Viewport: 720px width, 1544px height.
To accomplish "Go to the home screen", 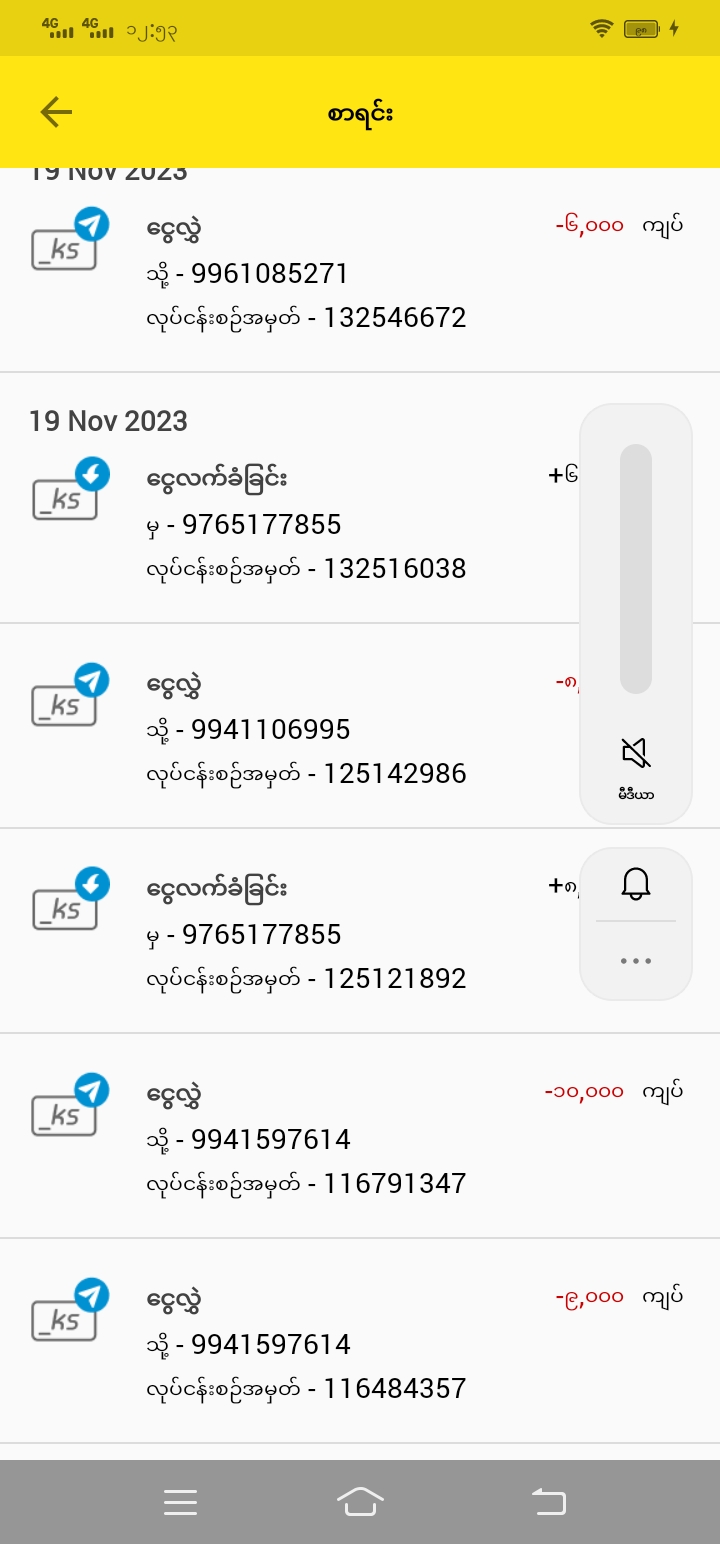I will pos(360,1502).
